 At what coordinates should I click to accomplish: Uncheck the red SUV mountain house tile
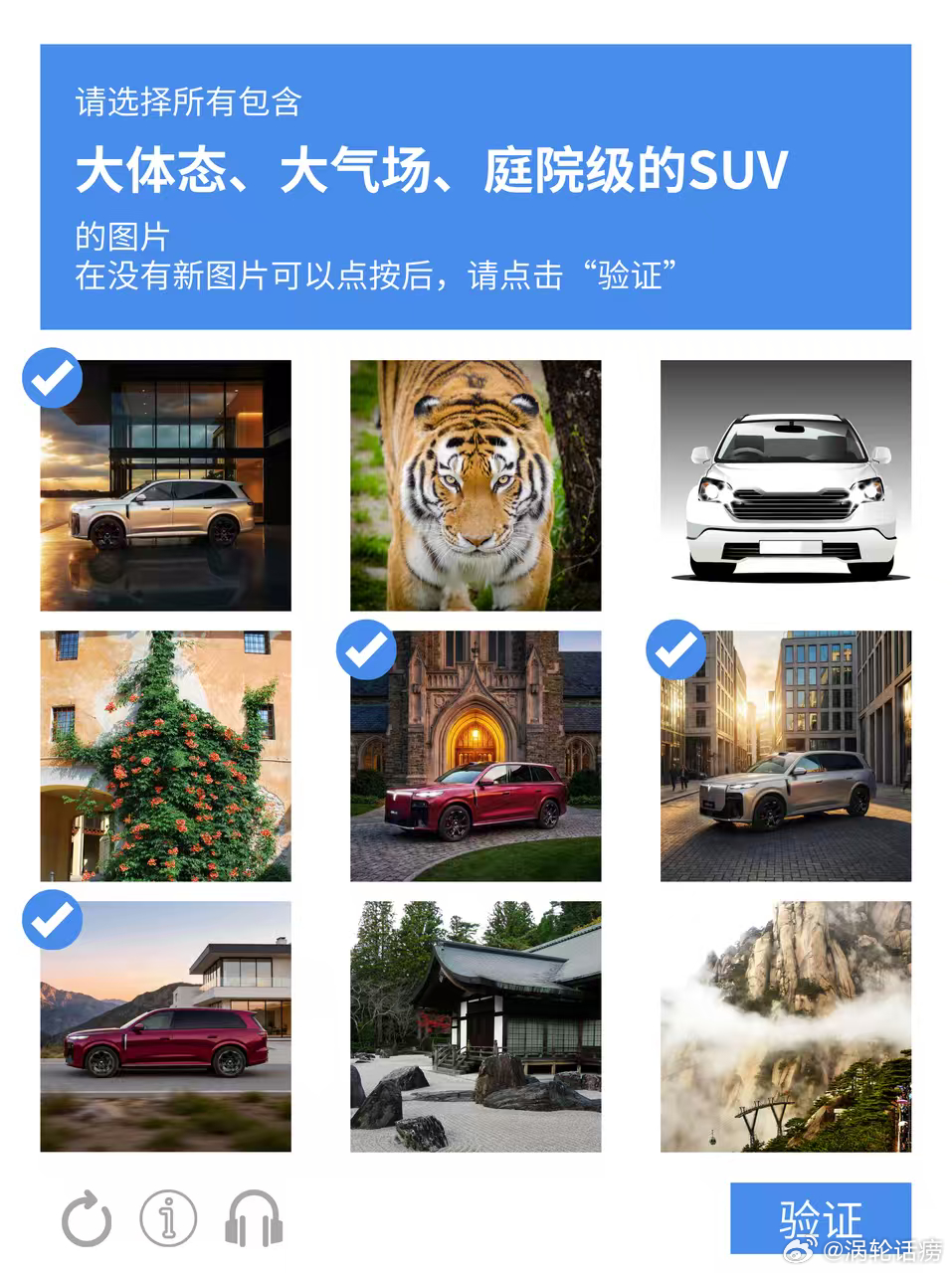163,1024
